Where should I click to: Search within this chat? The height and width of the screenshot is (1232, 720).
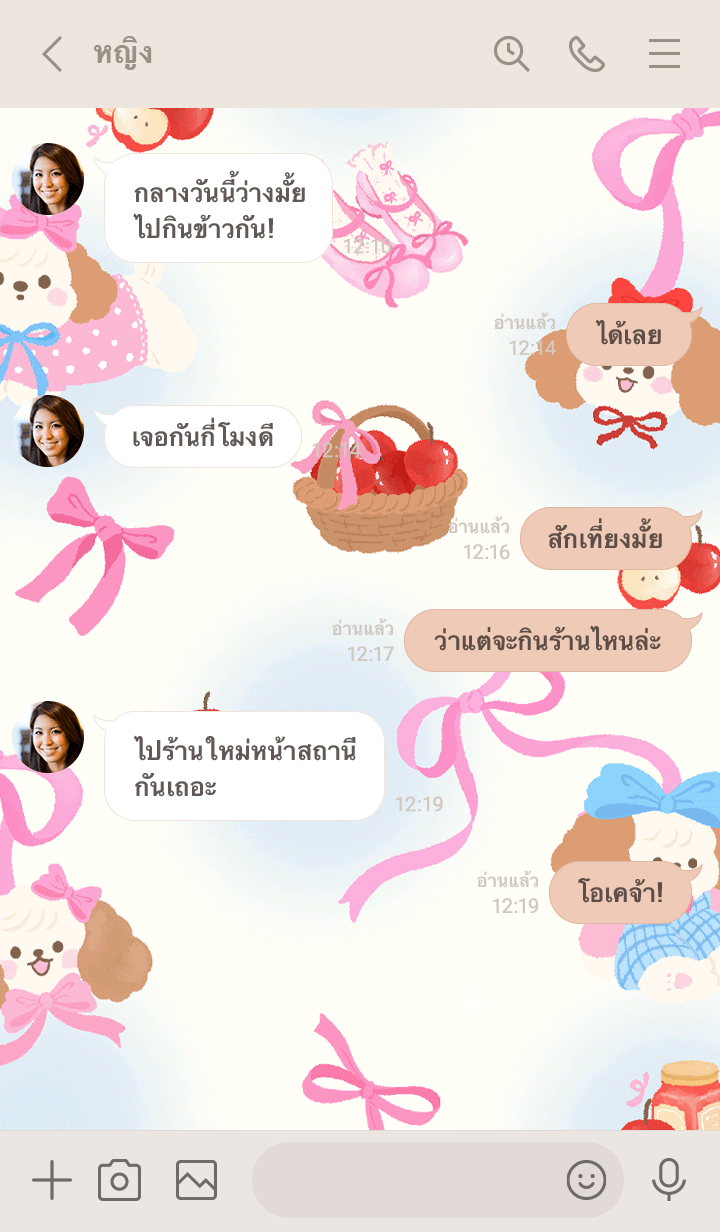pyautogui.click(x=511, y=54)
